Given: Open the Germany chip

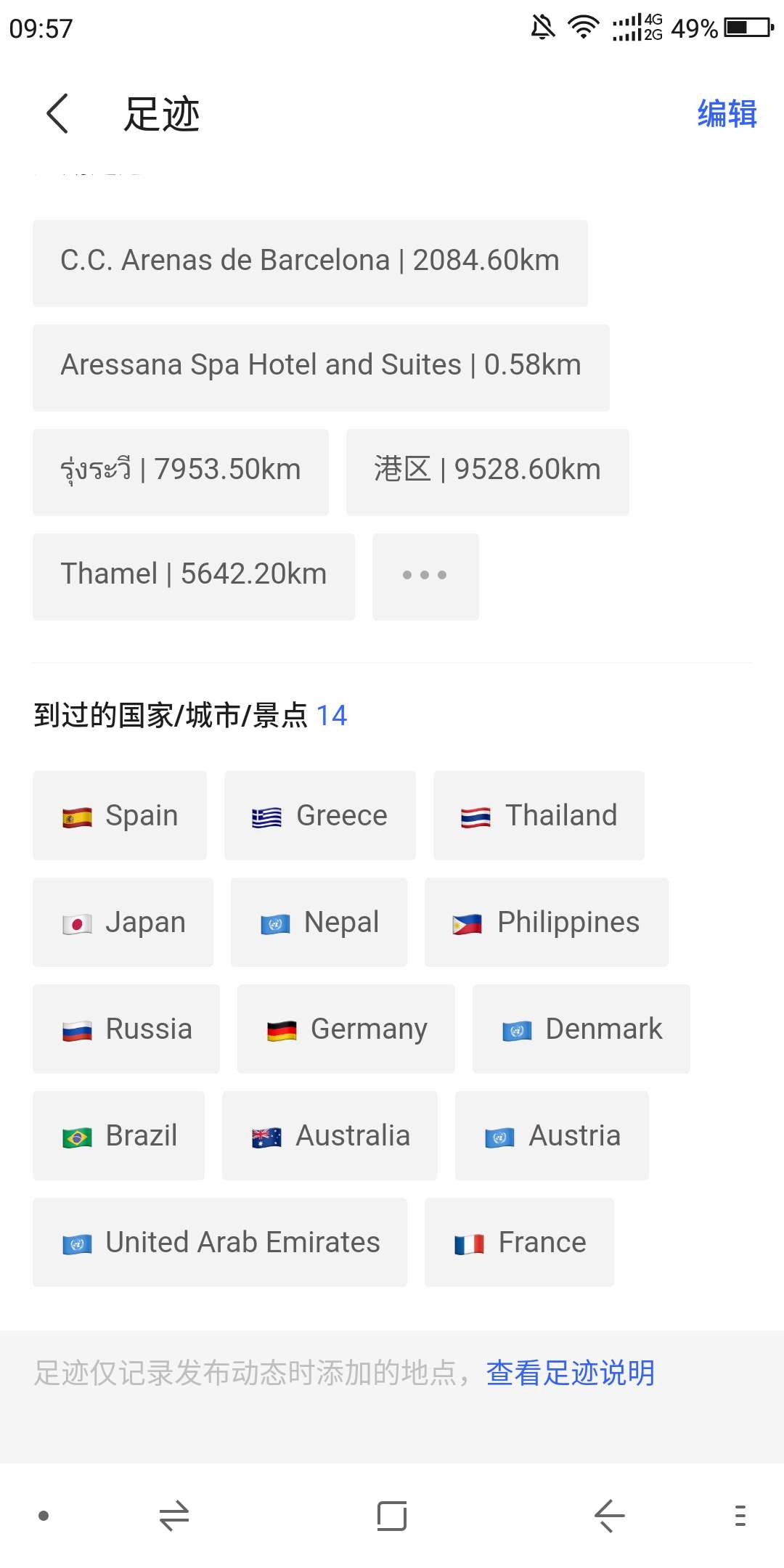Looking at the screenshot, I should pyautogui.click(x=346, y=1029).
